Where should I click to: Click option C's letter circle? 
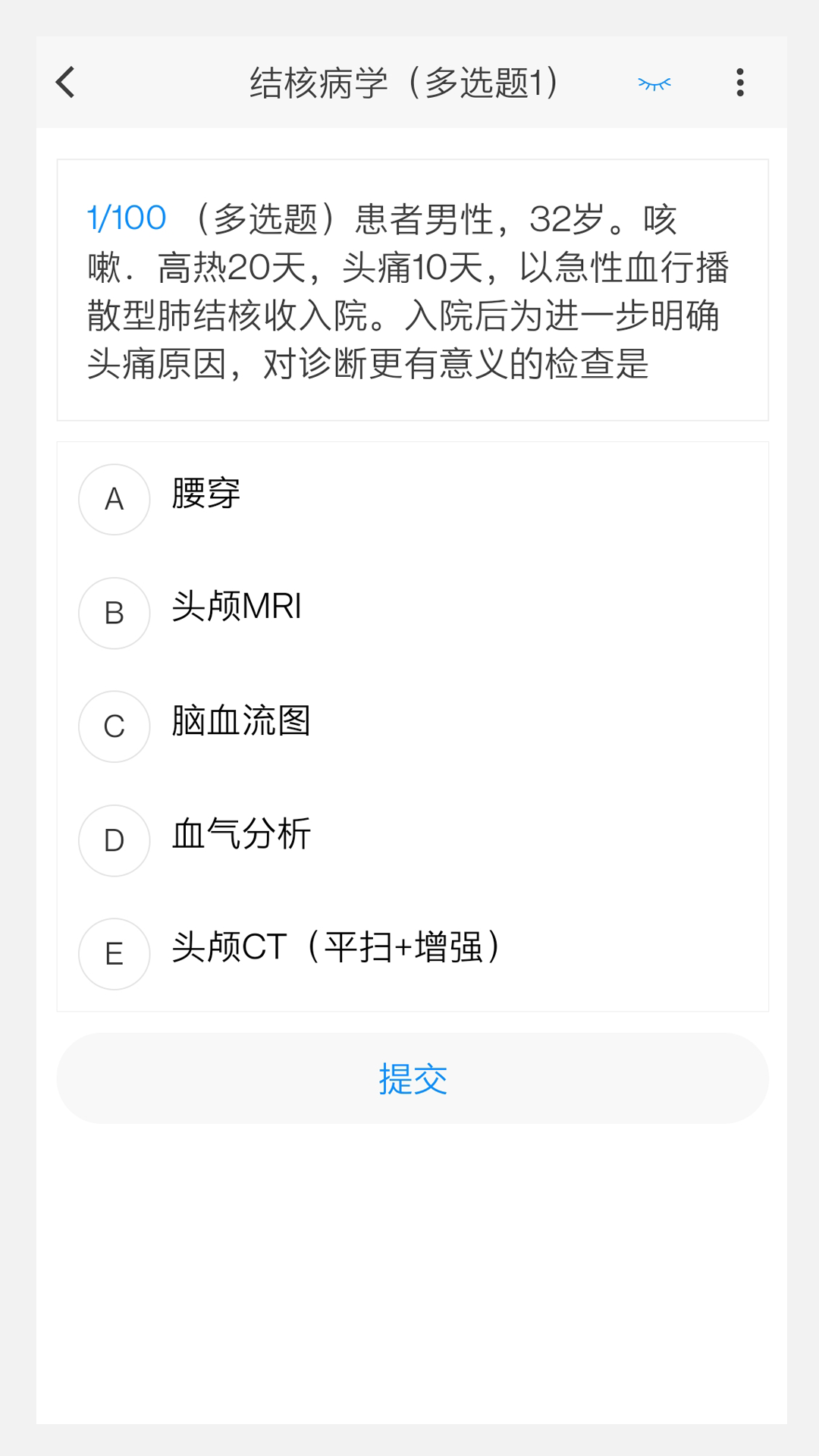pos(114,726)
